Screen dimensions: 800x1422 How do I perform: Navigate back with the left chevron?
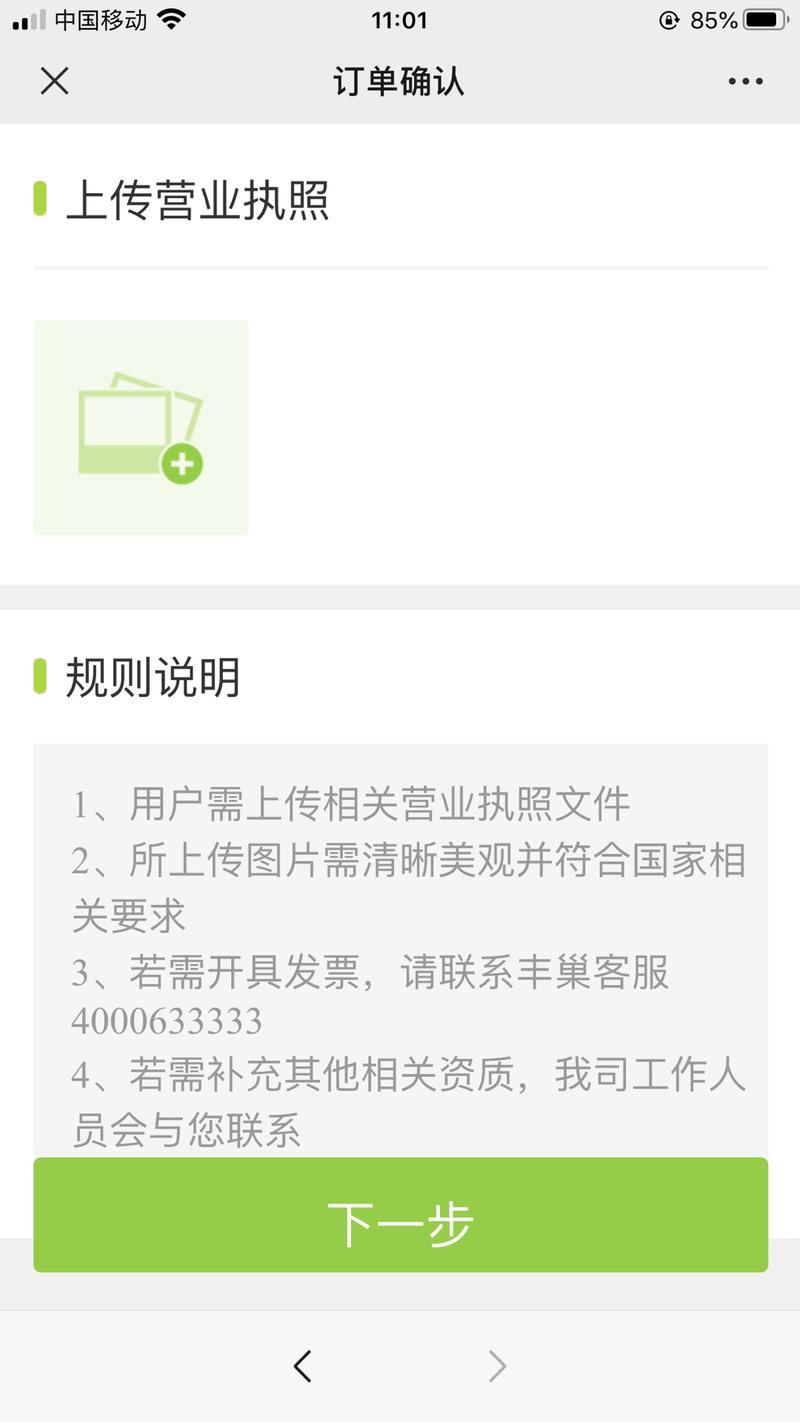pyautogui.click(x=302, y=1365)
